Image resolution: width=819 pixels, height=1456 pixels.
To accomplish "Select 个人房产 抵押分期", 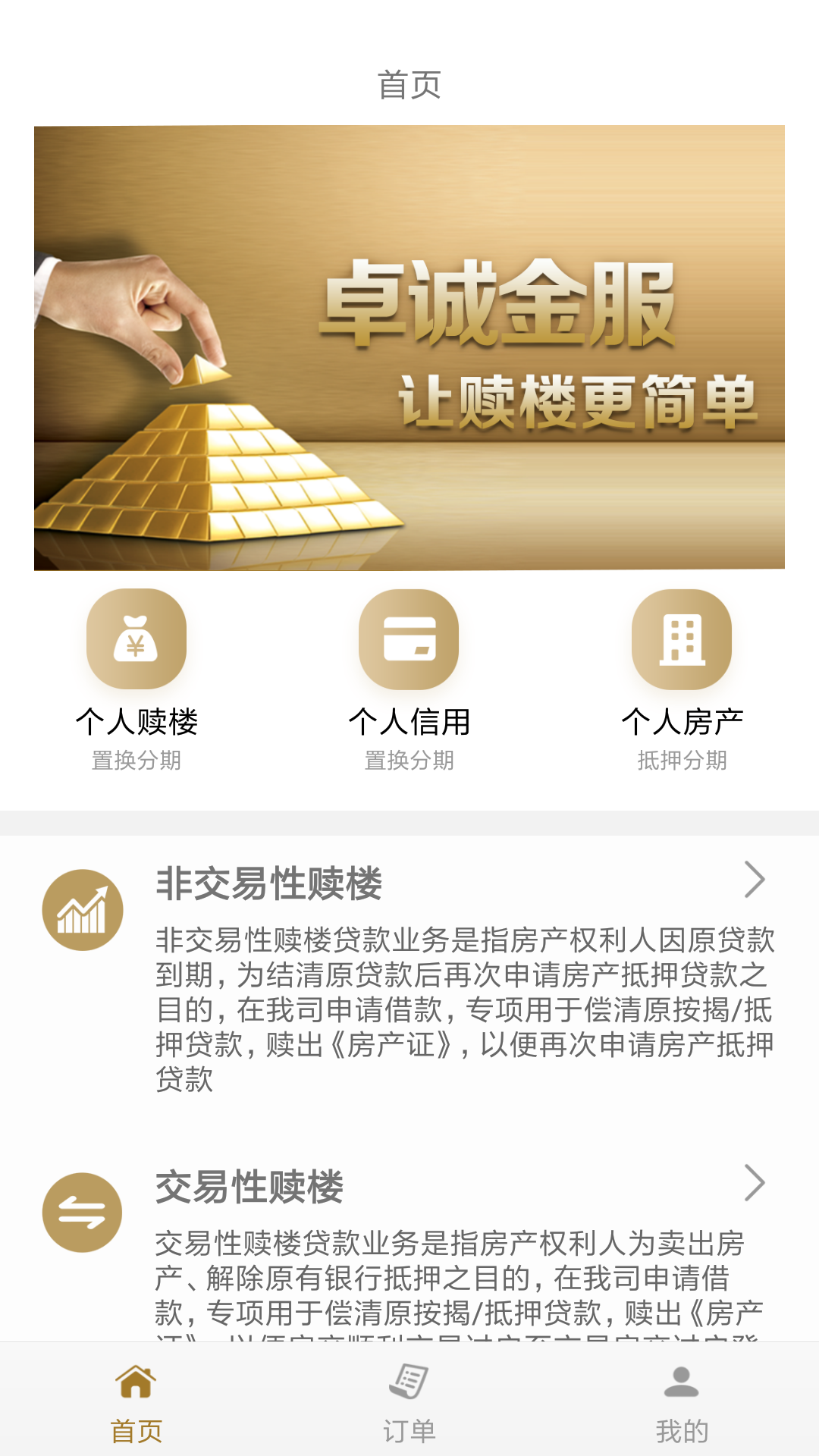I will (682, 679).
